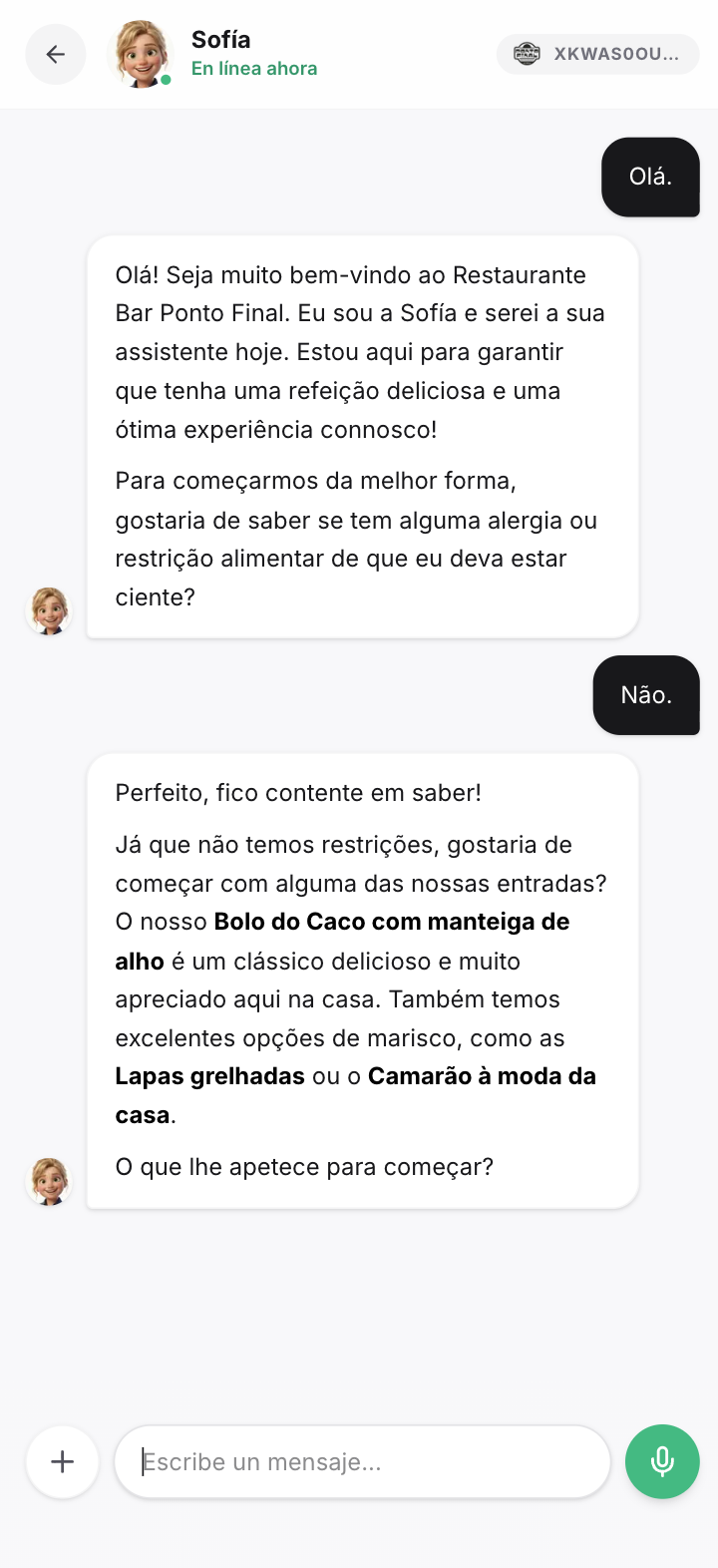Select the Camarão à moda da casa text
The width and height of the screenshot is (718, 1568).
coord(483,1076)
